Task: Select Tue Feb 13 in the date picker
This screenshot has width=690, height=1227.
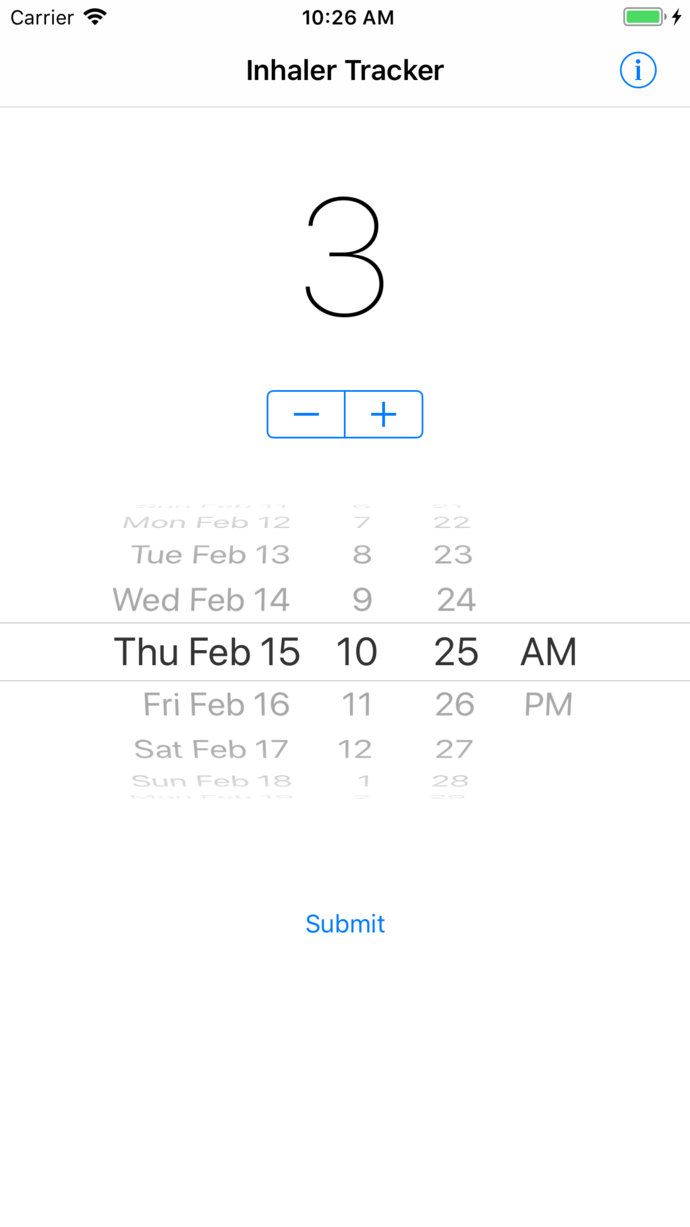Action: click(210, 555)
